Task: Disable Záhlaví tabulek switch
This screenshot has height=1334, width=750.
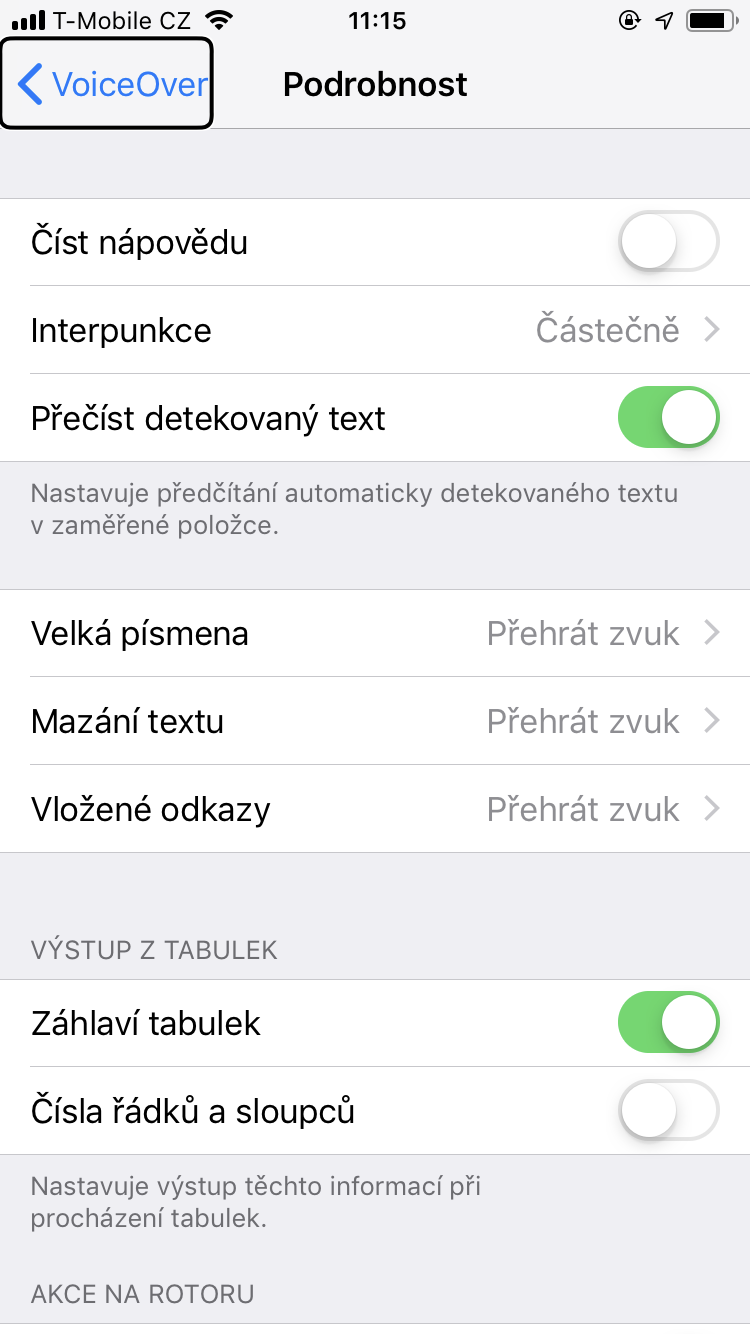Action: pyautogui.click(x=668, y=1023)
